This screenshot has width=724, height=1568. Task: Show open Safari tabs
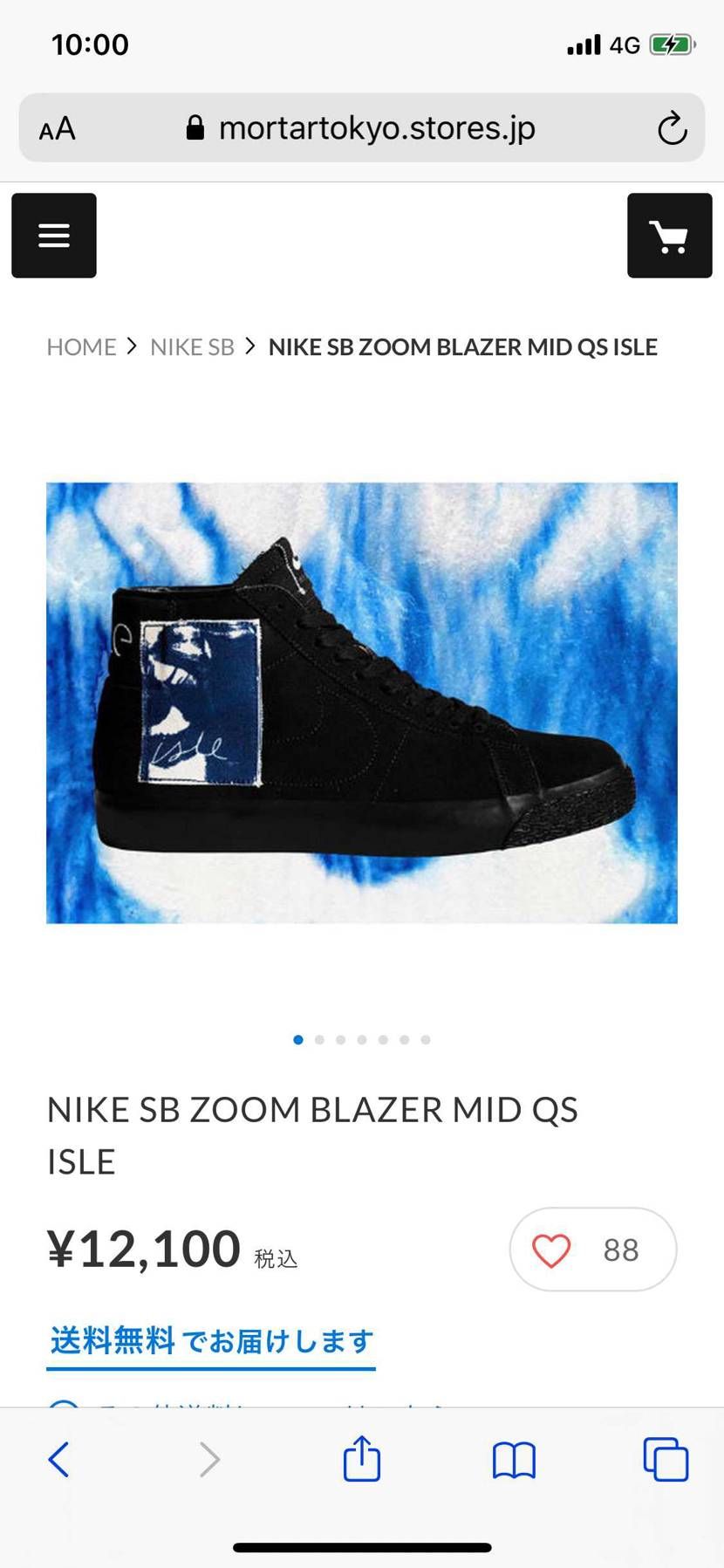coord(666,1459)
